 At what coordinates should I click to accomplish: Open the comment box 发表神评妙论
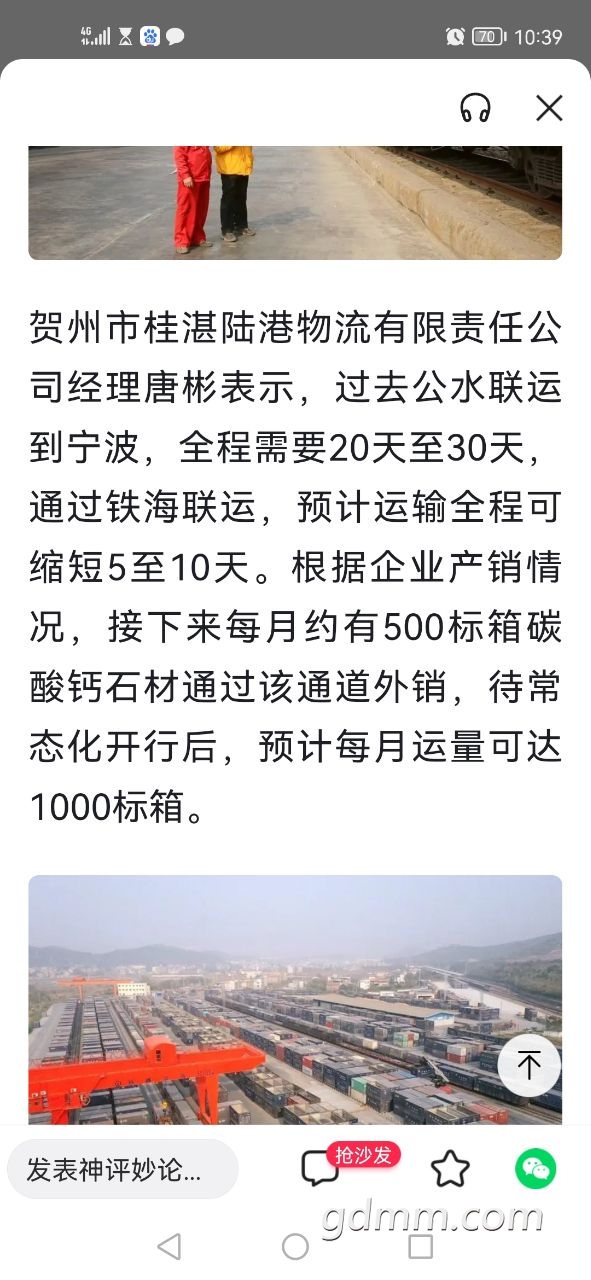(123, 1169)
